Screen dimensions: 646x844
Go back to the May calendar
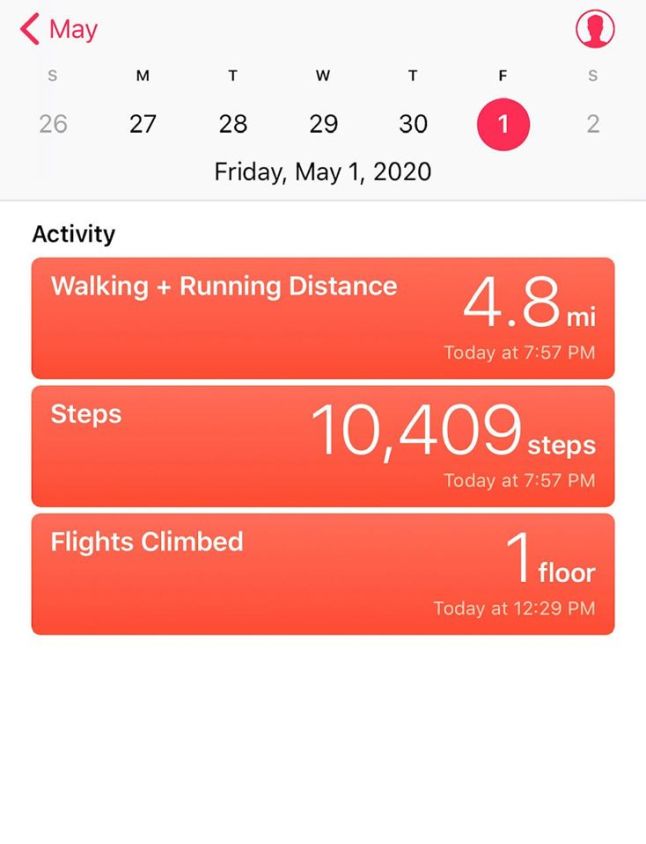[60, 30]
